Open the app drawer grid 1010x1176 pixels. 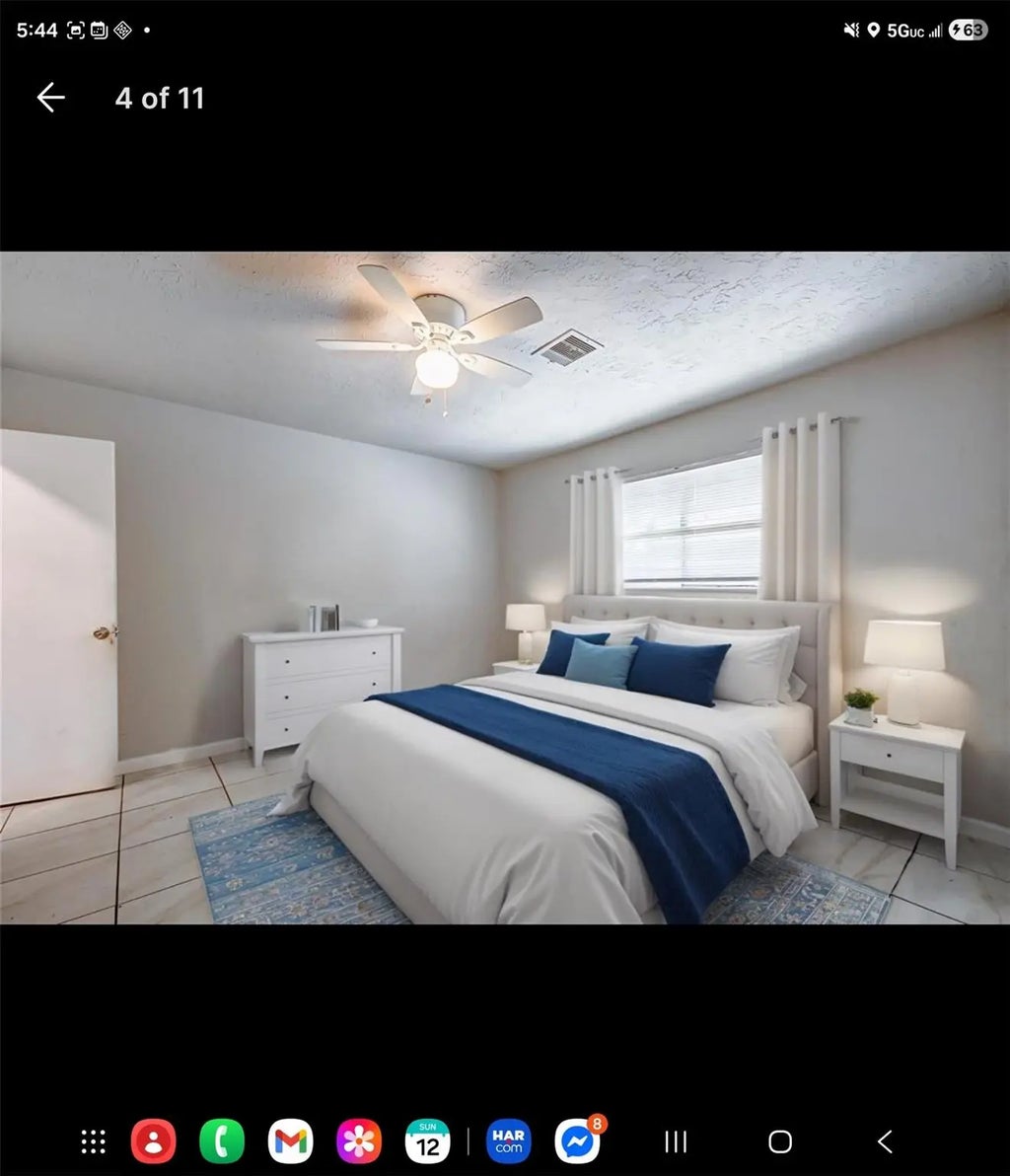pos(93,1142)
